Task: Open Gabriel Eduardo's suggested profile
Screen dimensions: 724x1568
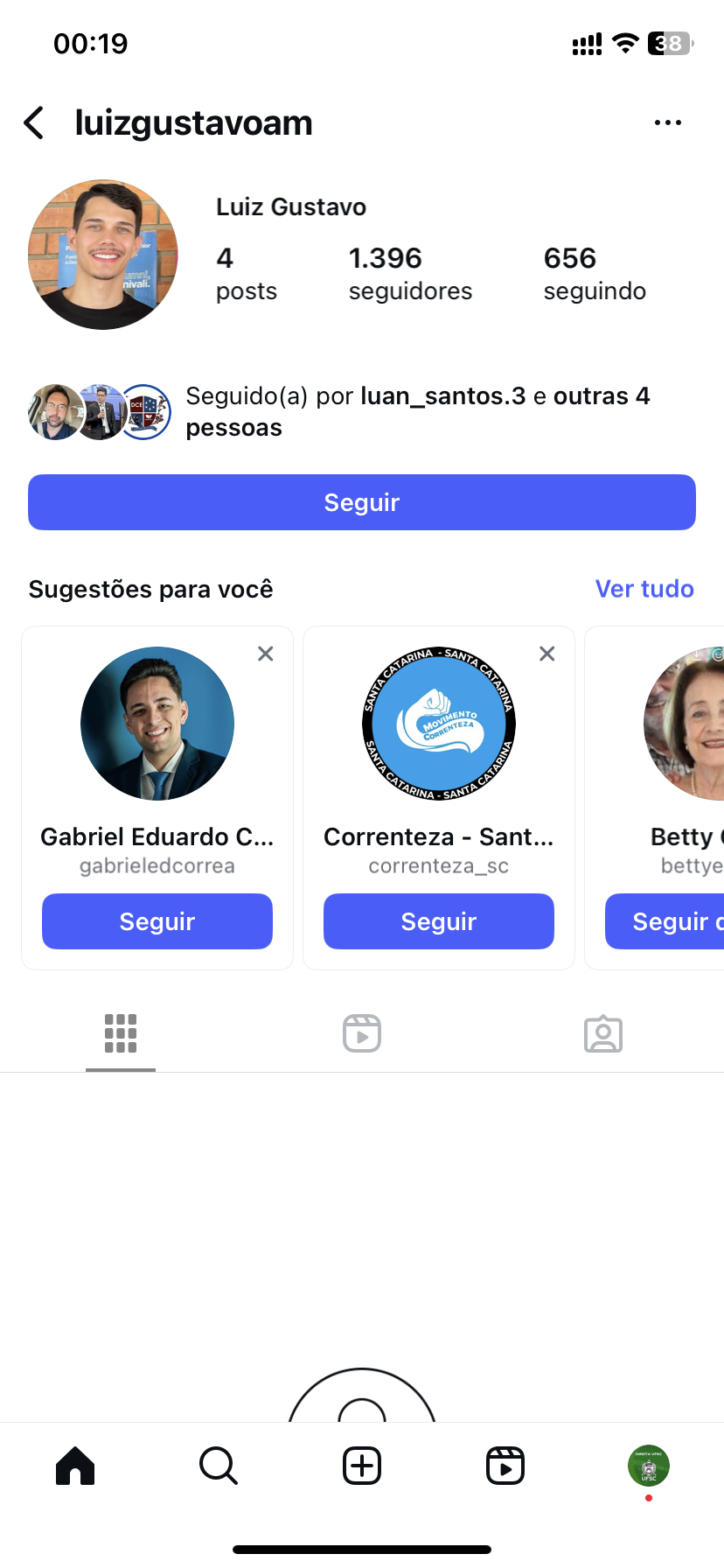Action: (x=157, y=724)
